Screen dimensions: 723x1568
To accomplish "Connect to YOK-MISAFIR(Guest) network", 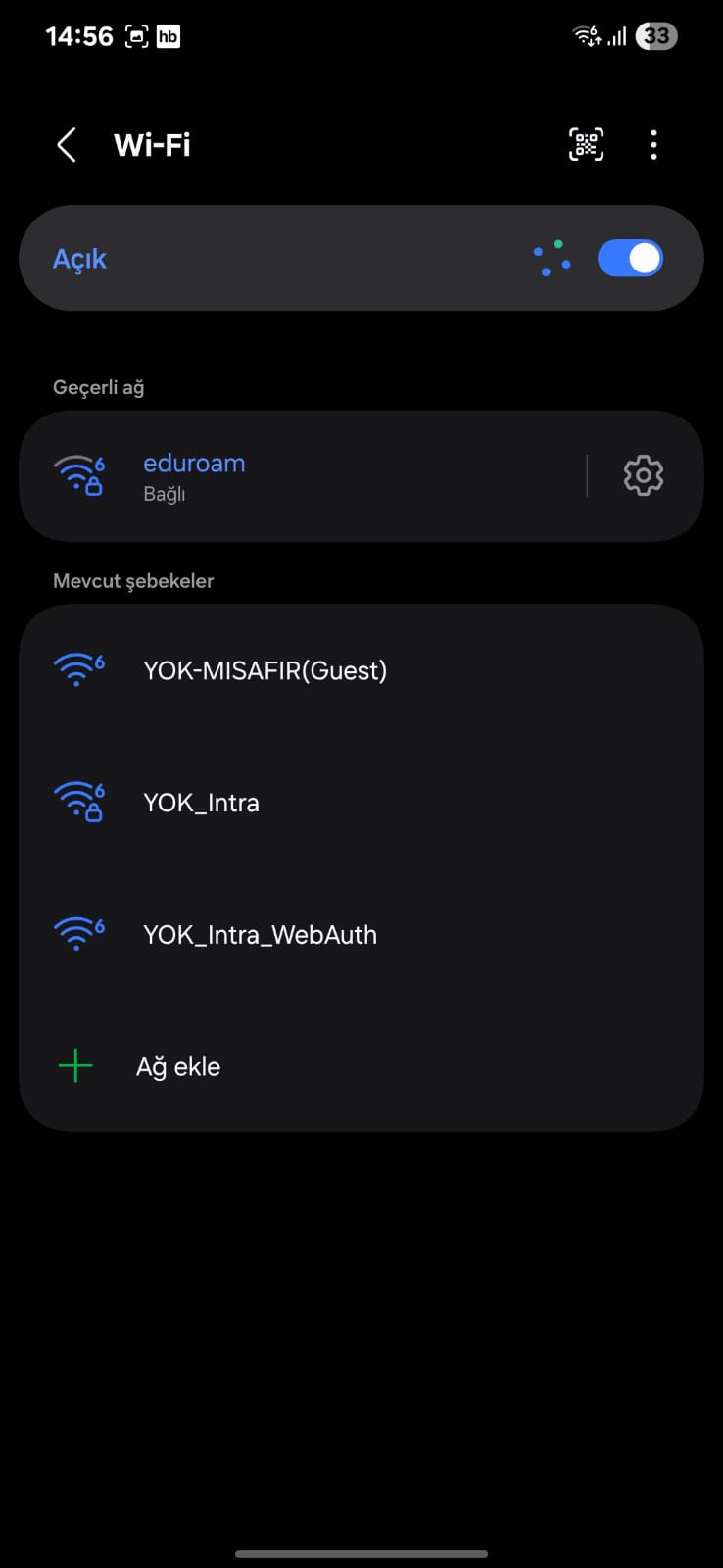I will [265, 670].
